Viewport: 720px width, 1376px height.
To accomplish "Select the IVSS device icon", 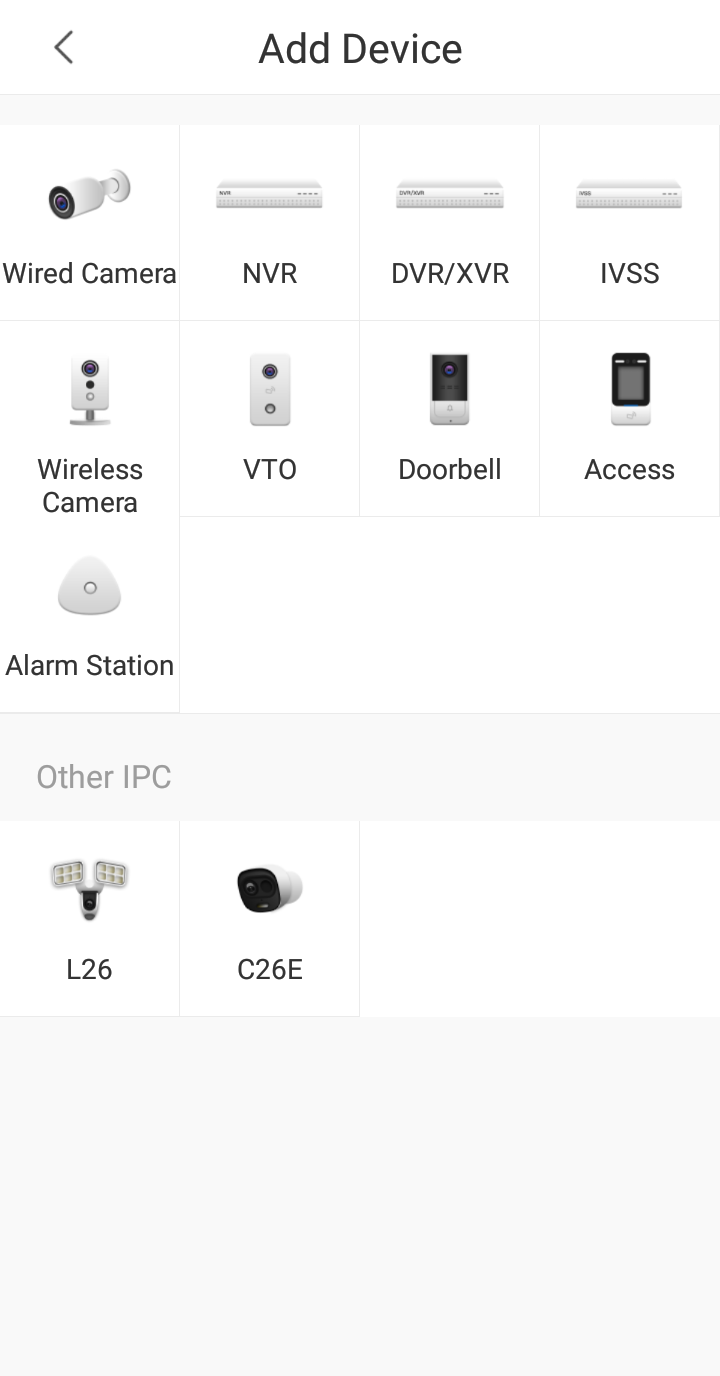I will tap(629, 195).
